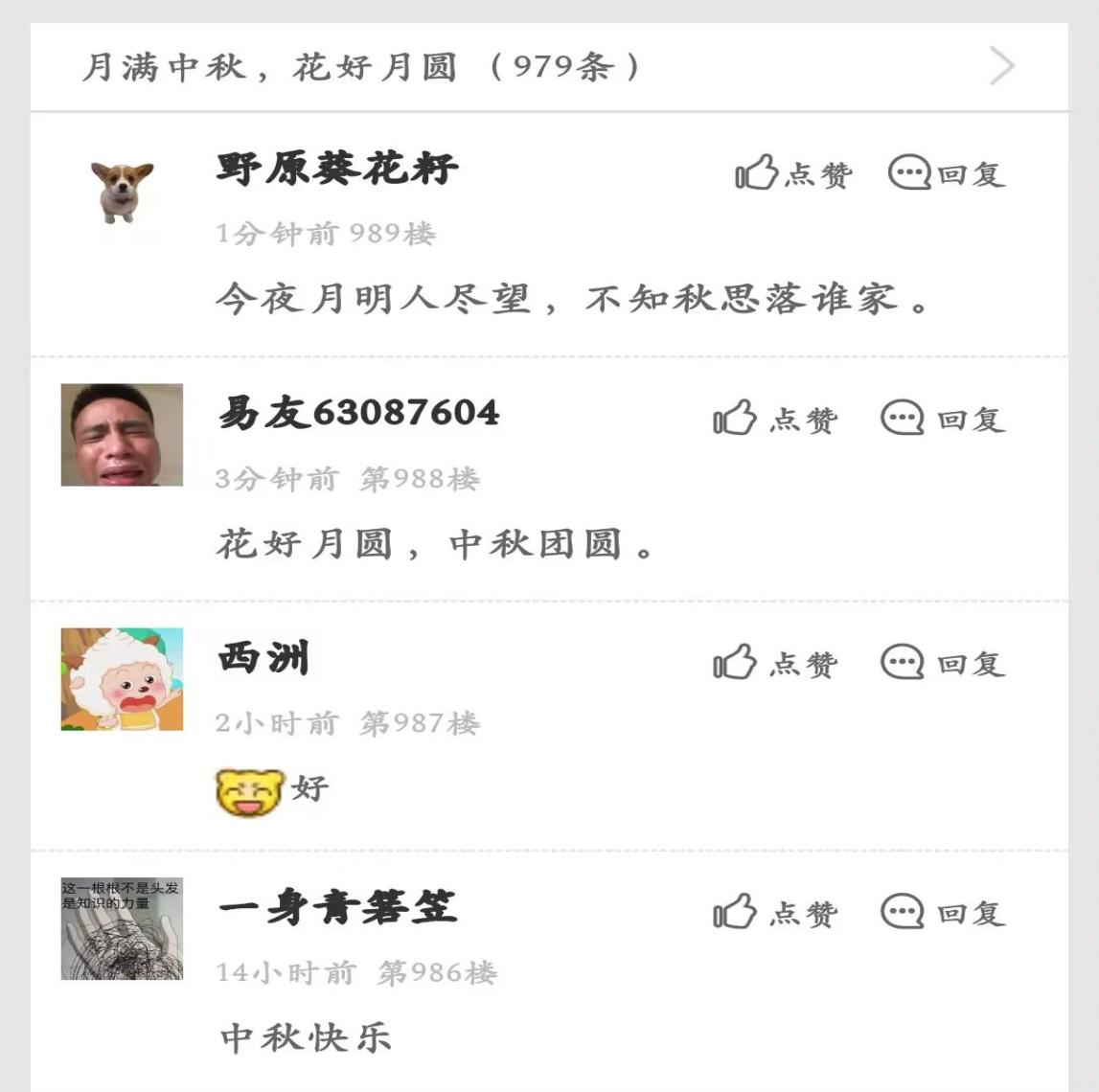Like 野原葵花籽's comment
This screenshot has width=1099, height=1092.
[793, 174]
